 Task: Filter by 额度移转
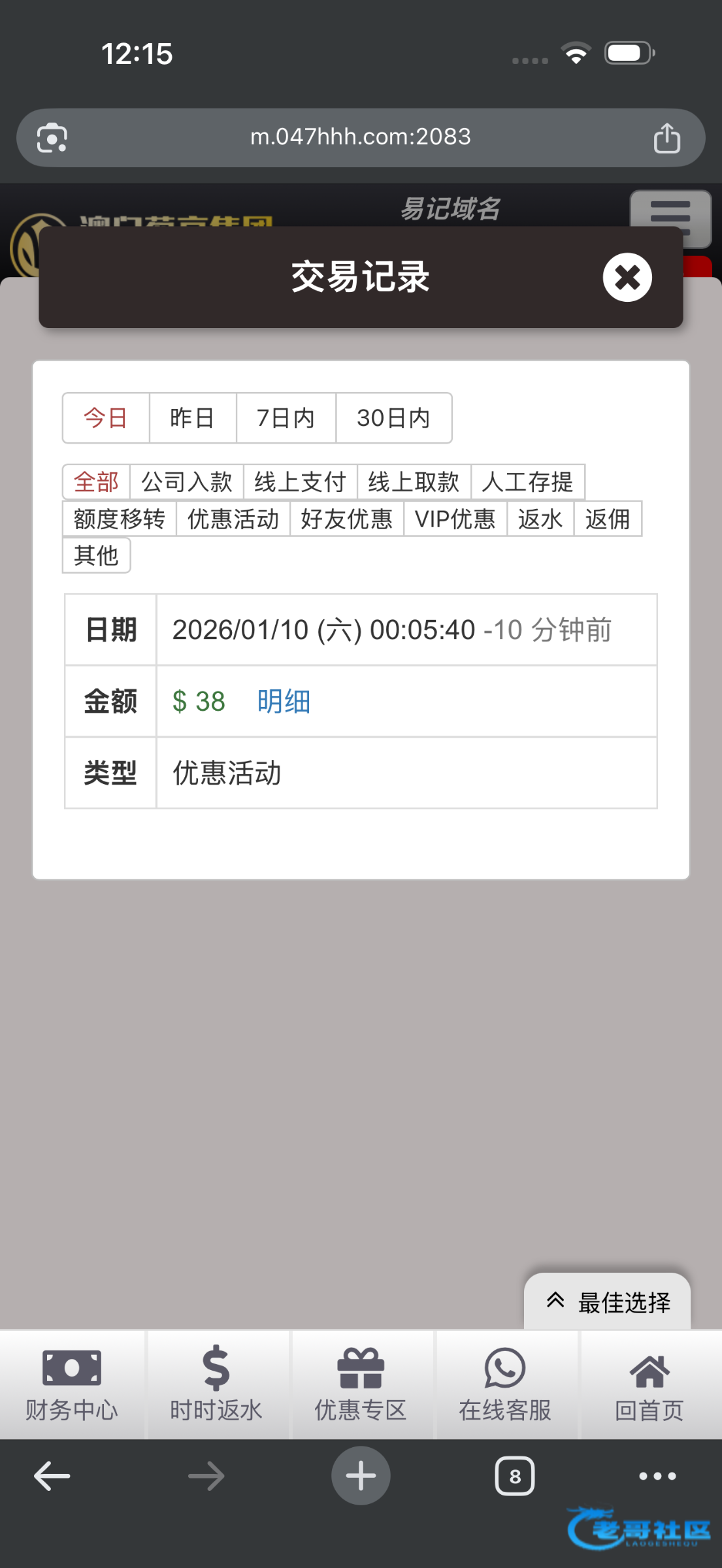[119, 519]
